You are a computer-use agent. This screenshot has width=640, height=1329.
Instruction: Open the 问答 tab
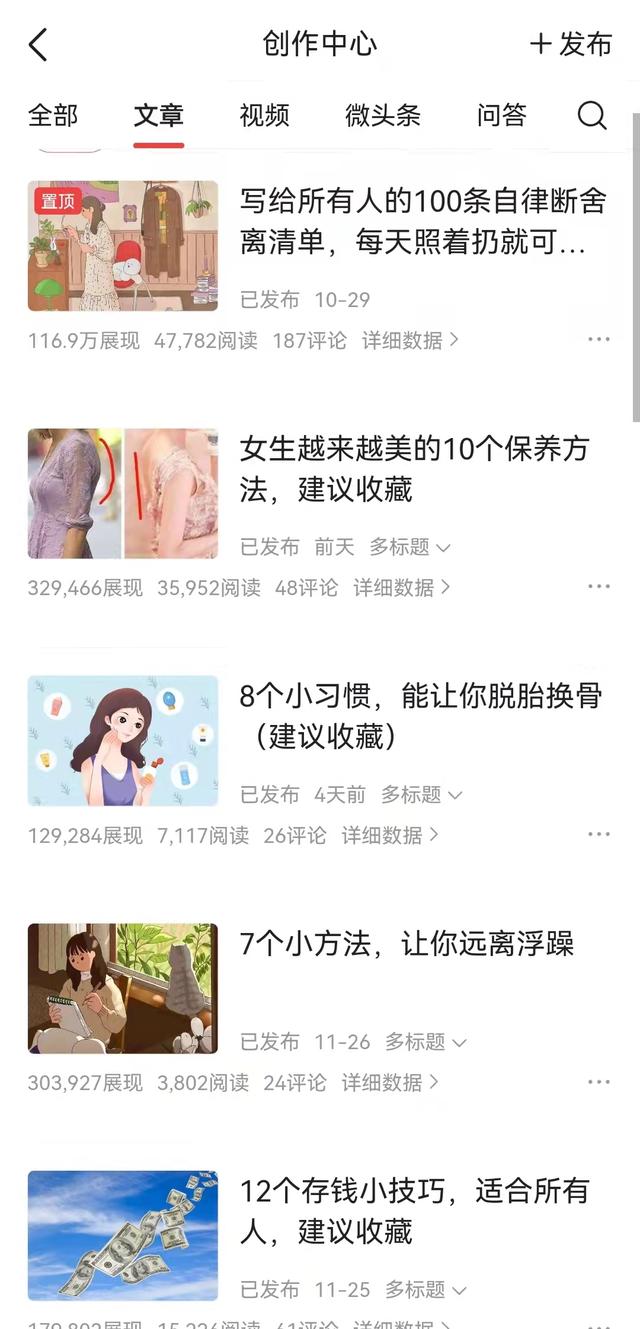(x=502, y=115)
